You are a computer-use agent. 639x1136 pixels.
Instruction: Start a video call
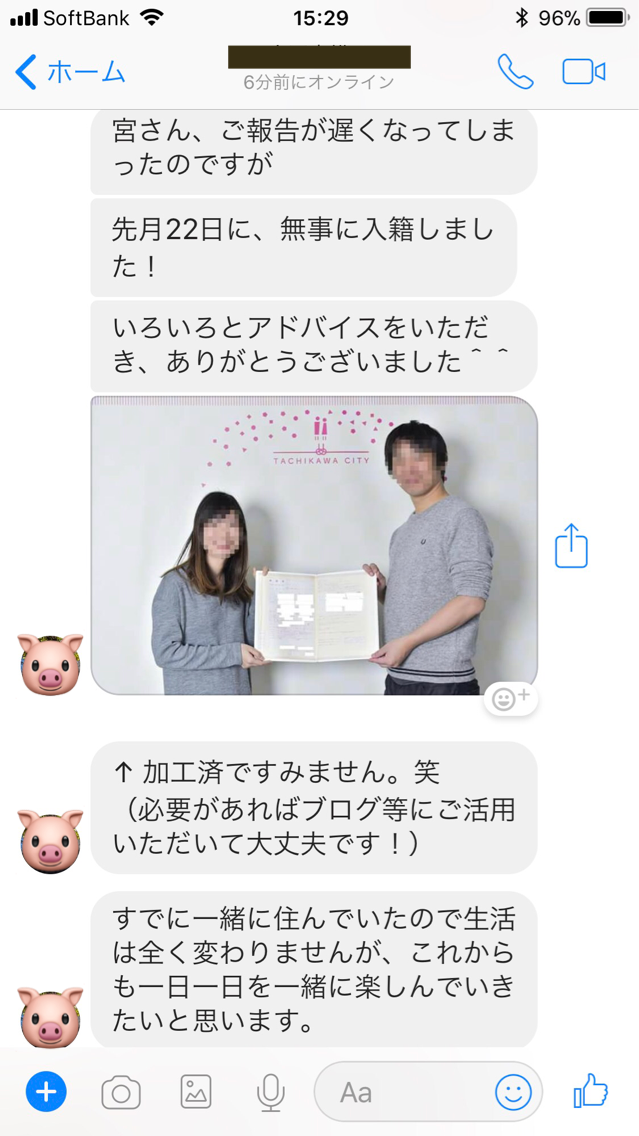pyautogui.click(x=584, y=72)
